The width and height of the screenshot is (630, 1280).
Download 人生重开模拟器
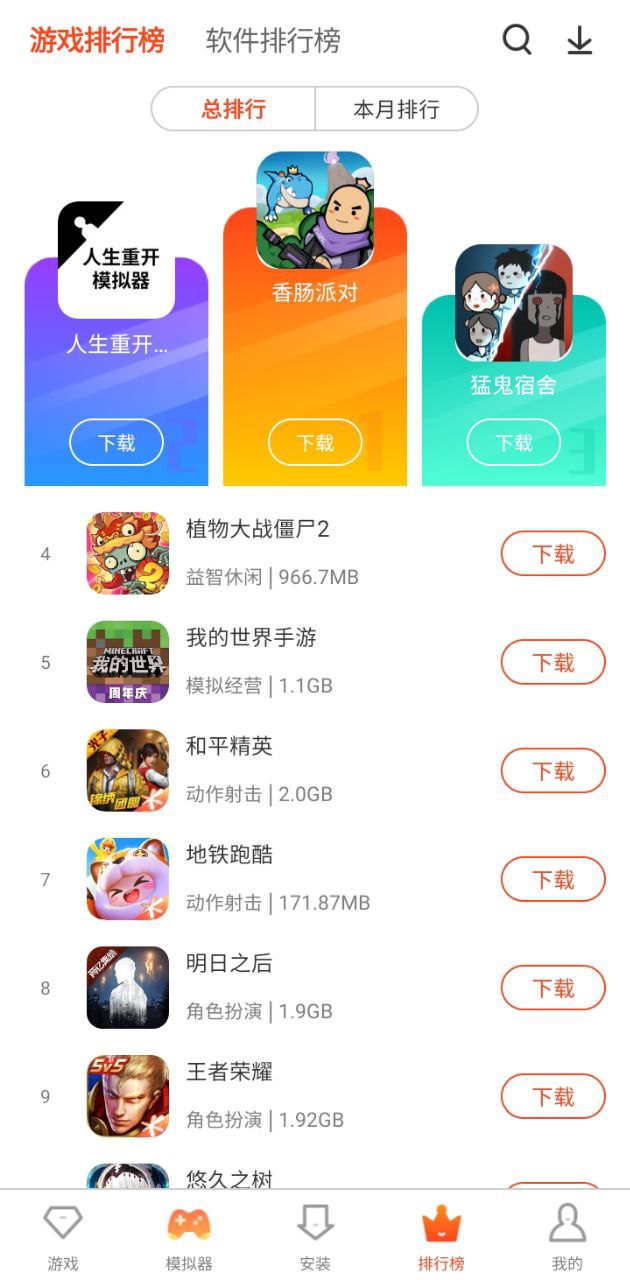(x=116, y=442)
